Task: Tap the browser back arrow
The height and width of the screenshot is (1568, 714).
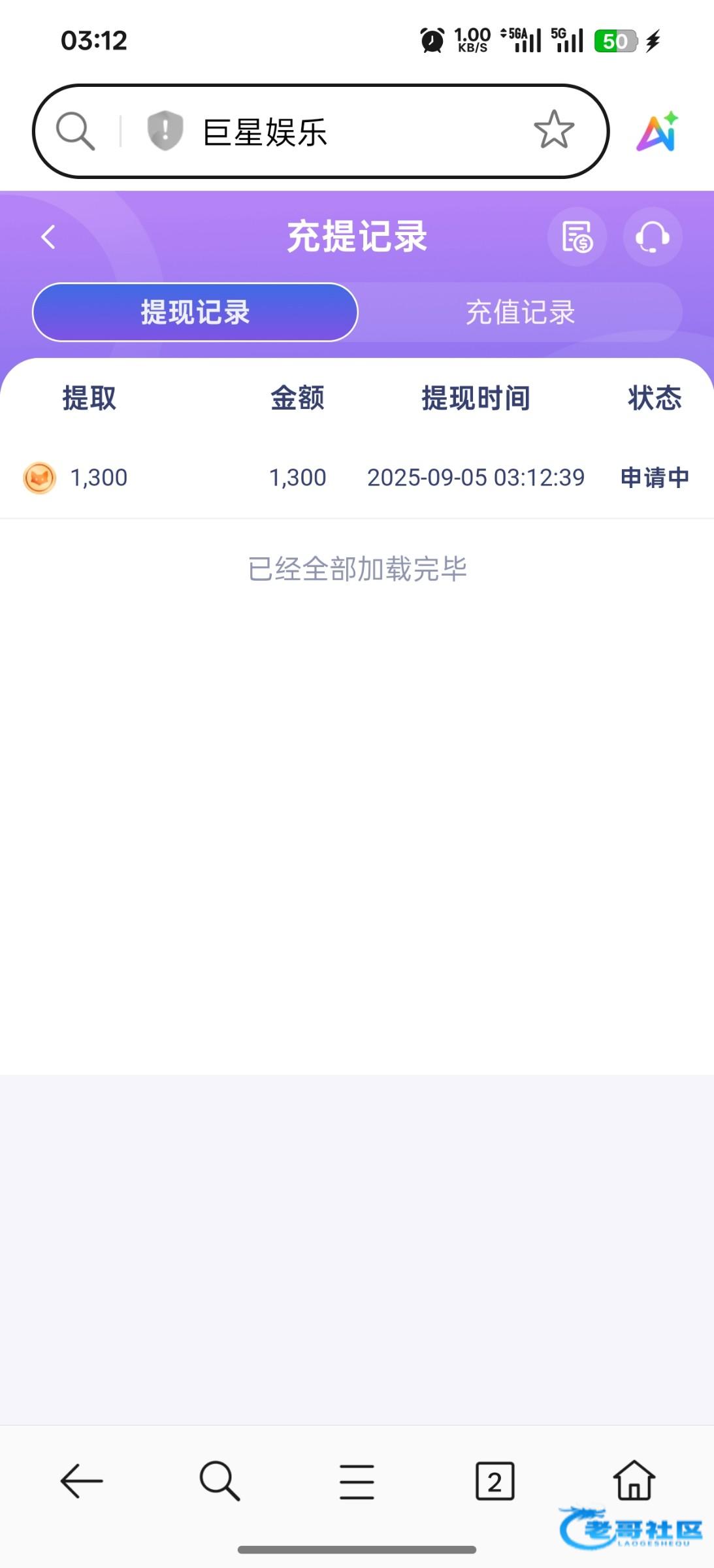Action: 82,1480
